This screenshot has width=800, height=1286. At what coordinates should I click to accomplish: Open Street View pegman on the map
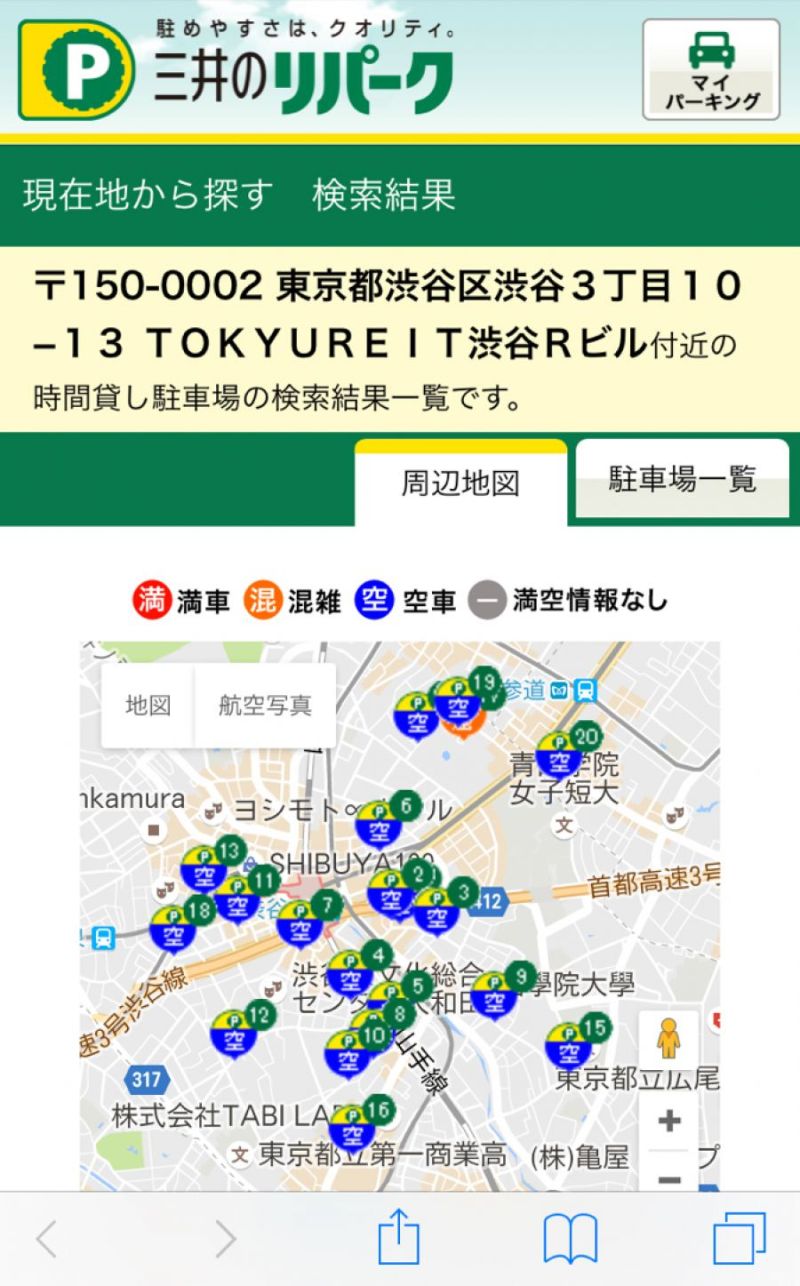point(669,1039)
